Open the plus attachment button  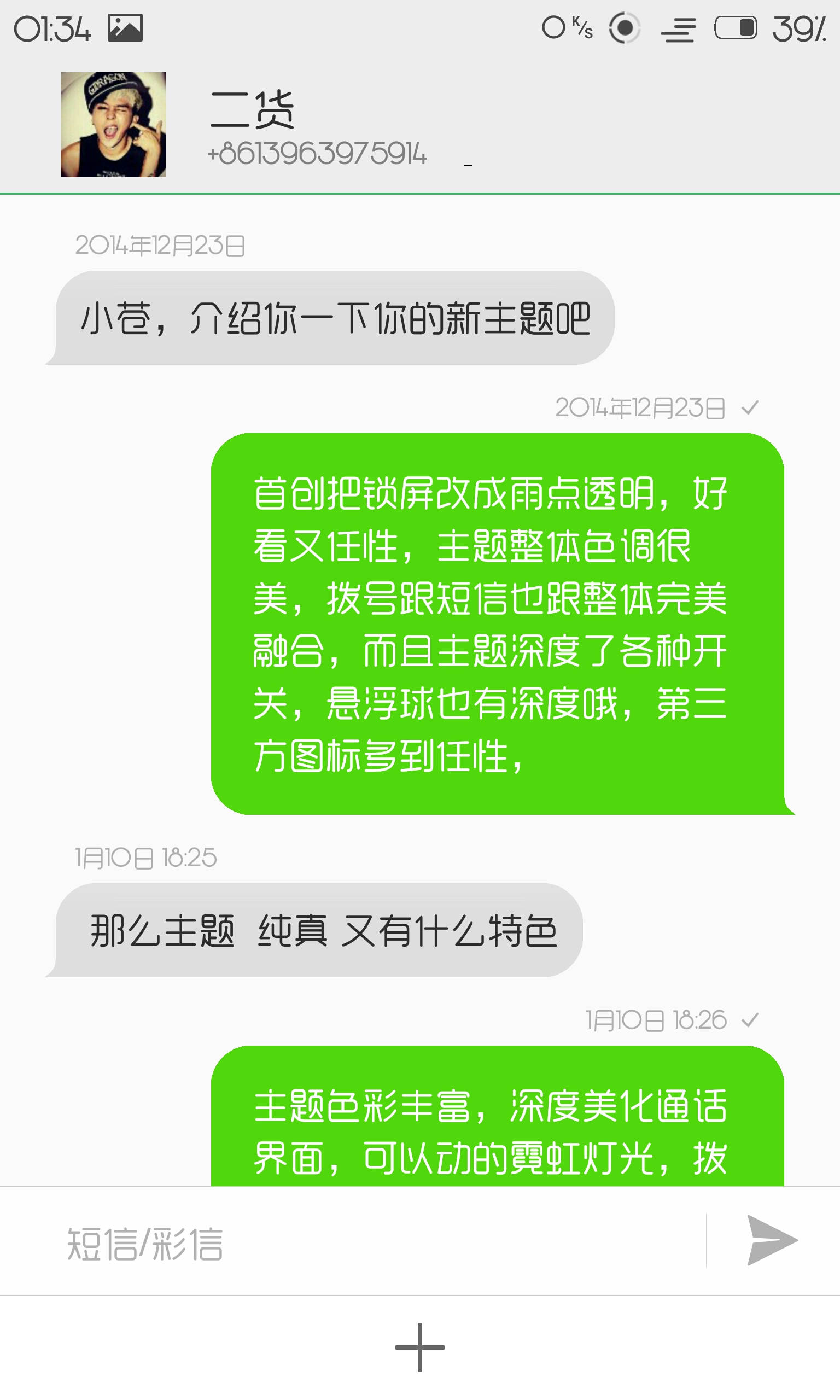(420, 1347)
